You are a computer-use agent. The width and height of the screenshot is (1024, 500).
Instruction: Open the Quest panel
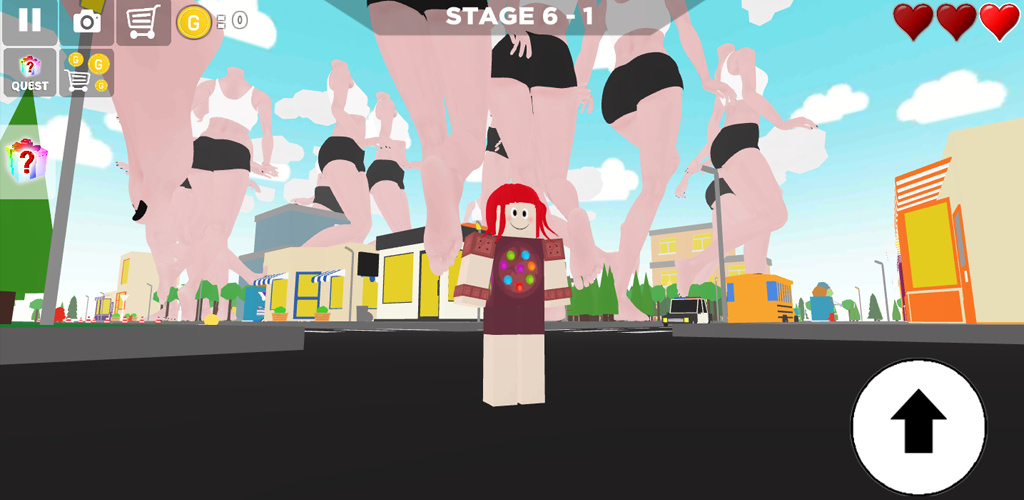pos(30,73)
